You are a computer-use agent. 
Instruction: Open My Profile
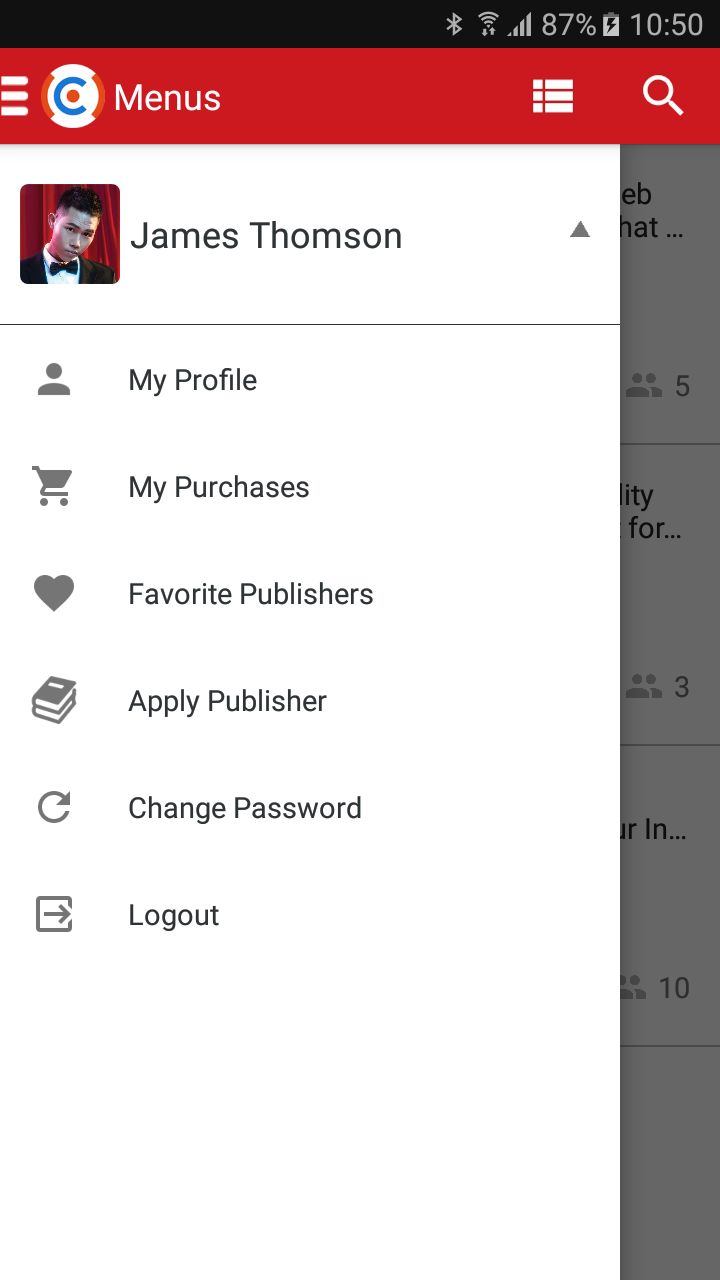pyautogui.click(x=193, y=380)
